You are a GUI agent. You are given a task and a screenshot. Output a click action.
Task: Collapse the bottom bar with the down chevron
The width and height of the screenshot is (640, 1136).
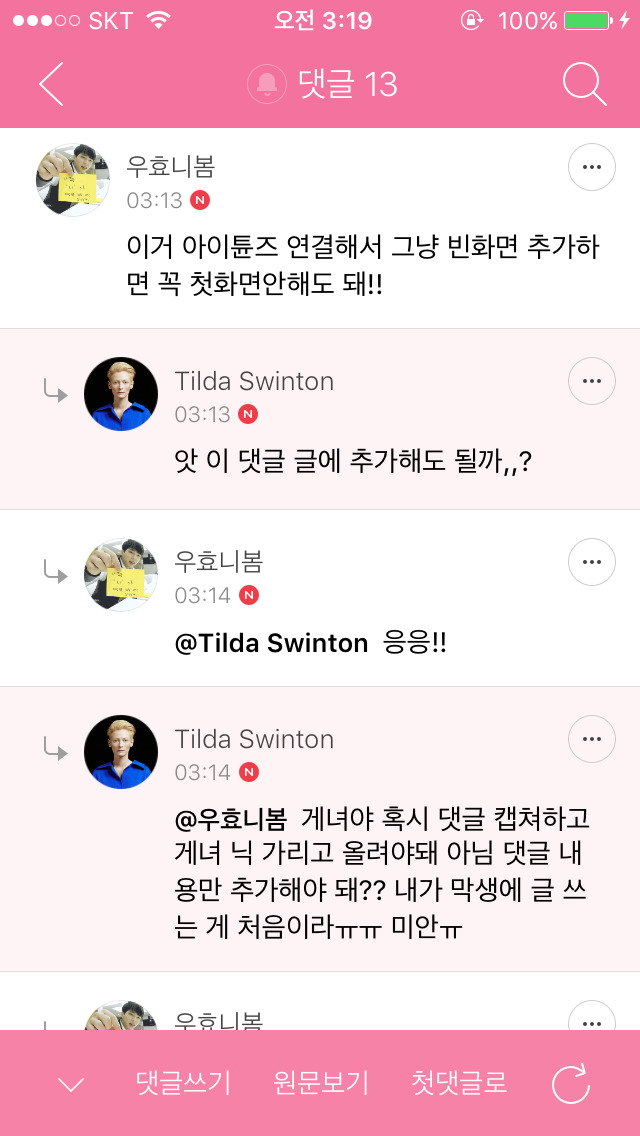point(71,1085)
